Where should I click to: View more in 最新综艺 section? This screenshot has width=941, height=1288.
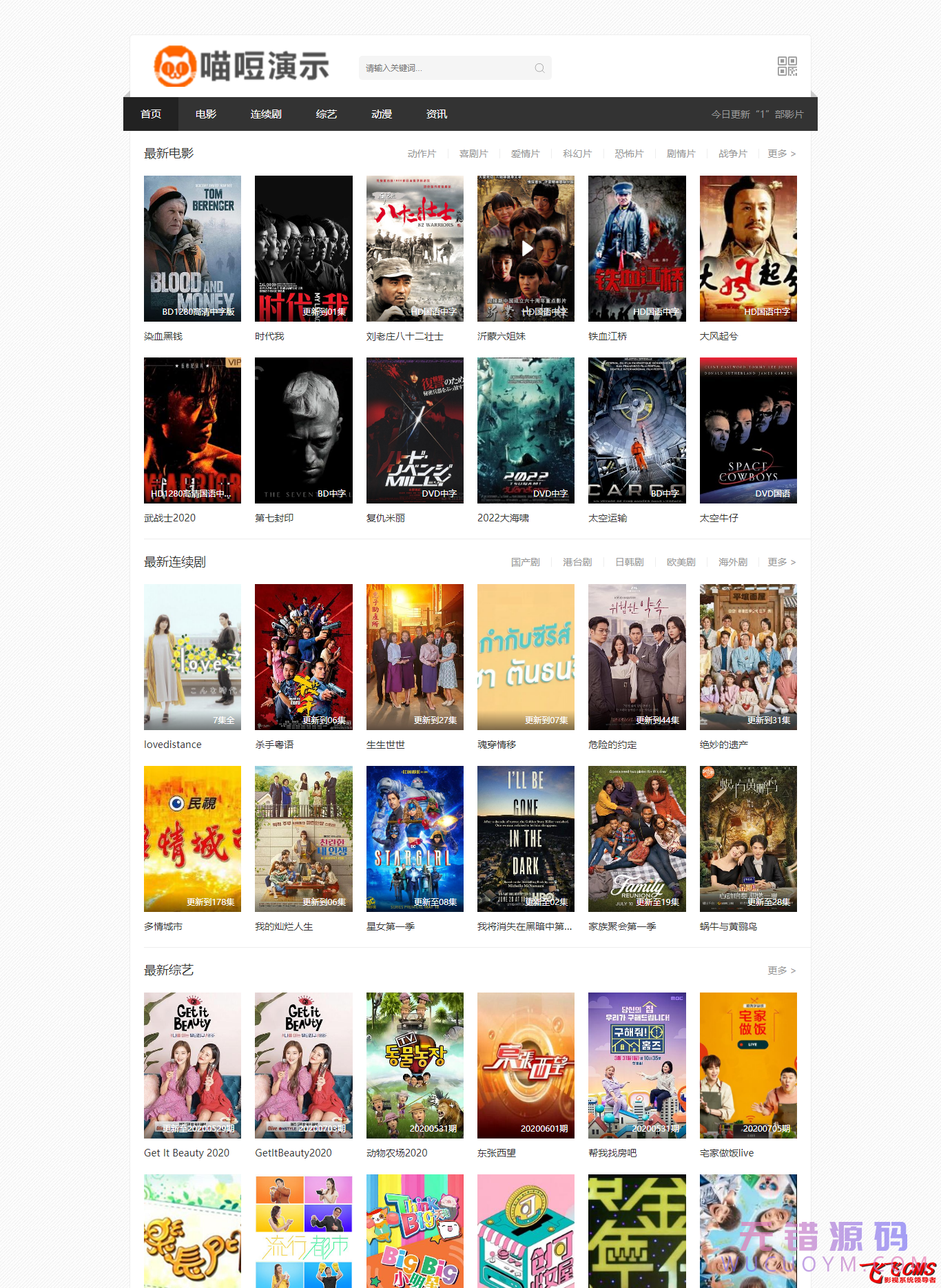781,970
